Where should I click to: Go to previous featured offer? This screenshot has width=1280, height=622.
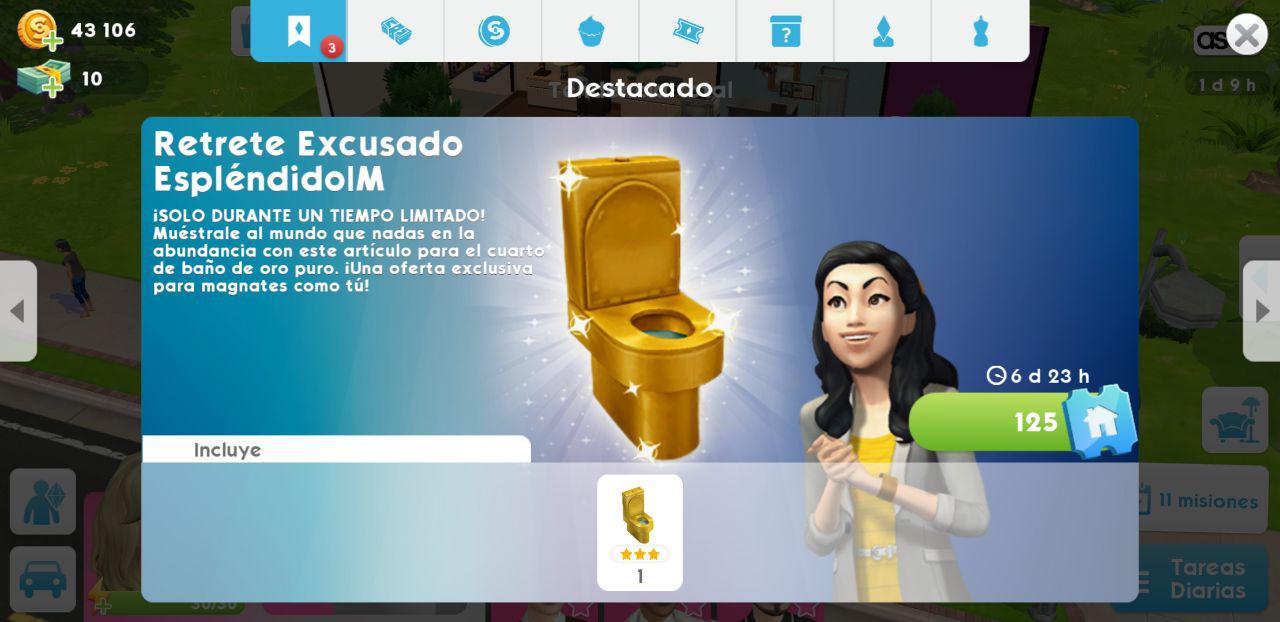point(17,311)
